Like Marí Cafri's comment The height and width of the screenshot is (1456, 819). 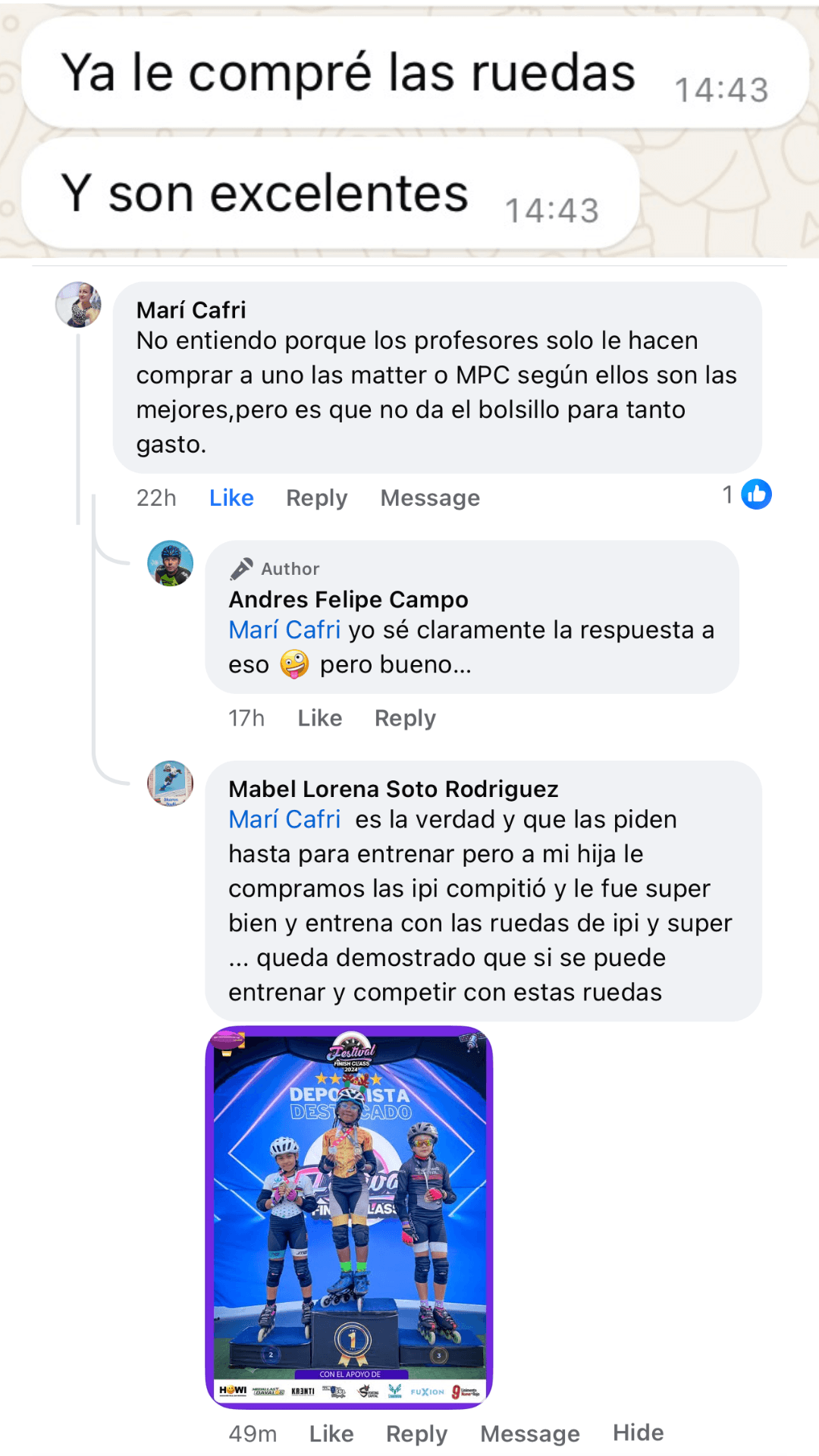[231, 498]
